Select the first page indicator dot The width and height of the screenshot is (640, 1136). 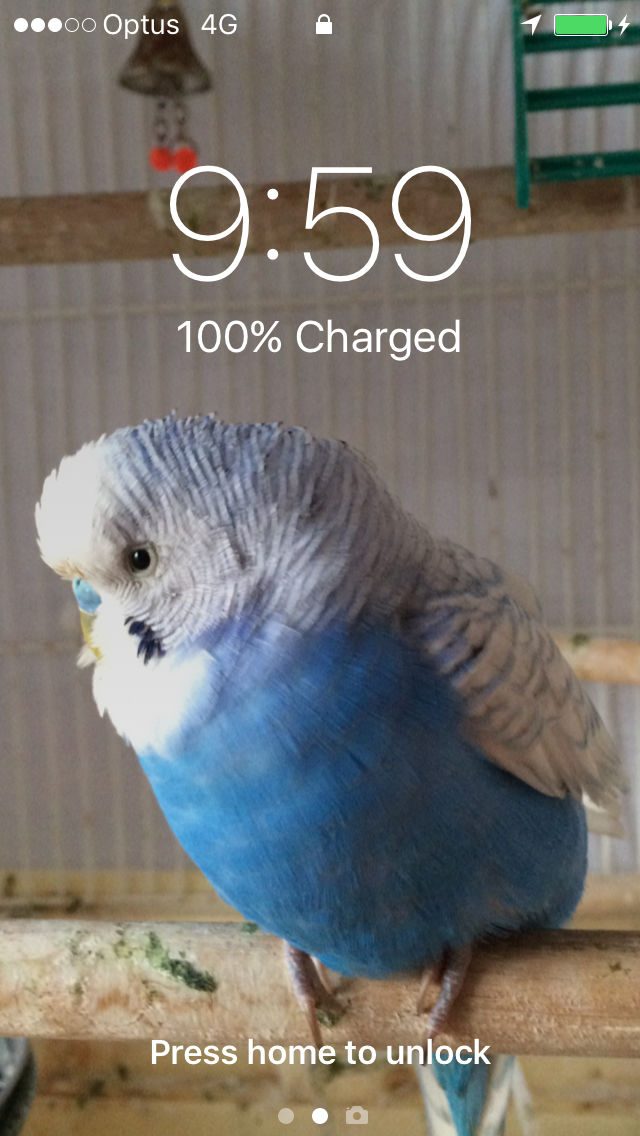coord(286,1115)
